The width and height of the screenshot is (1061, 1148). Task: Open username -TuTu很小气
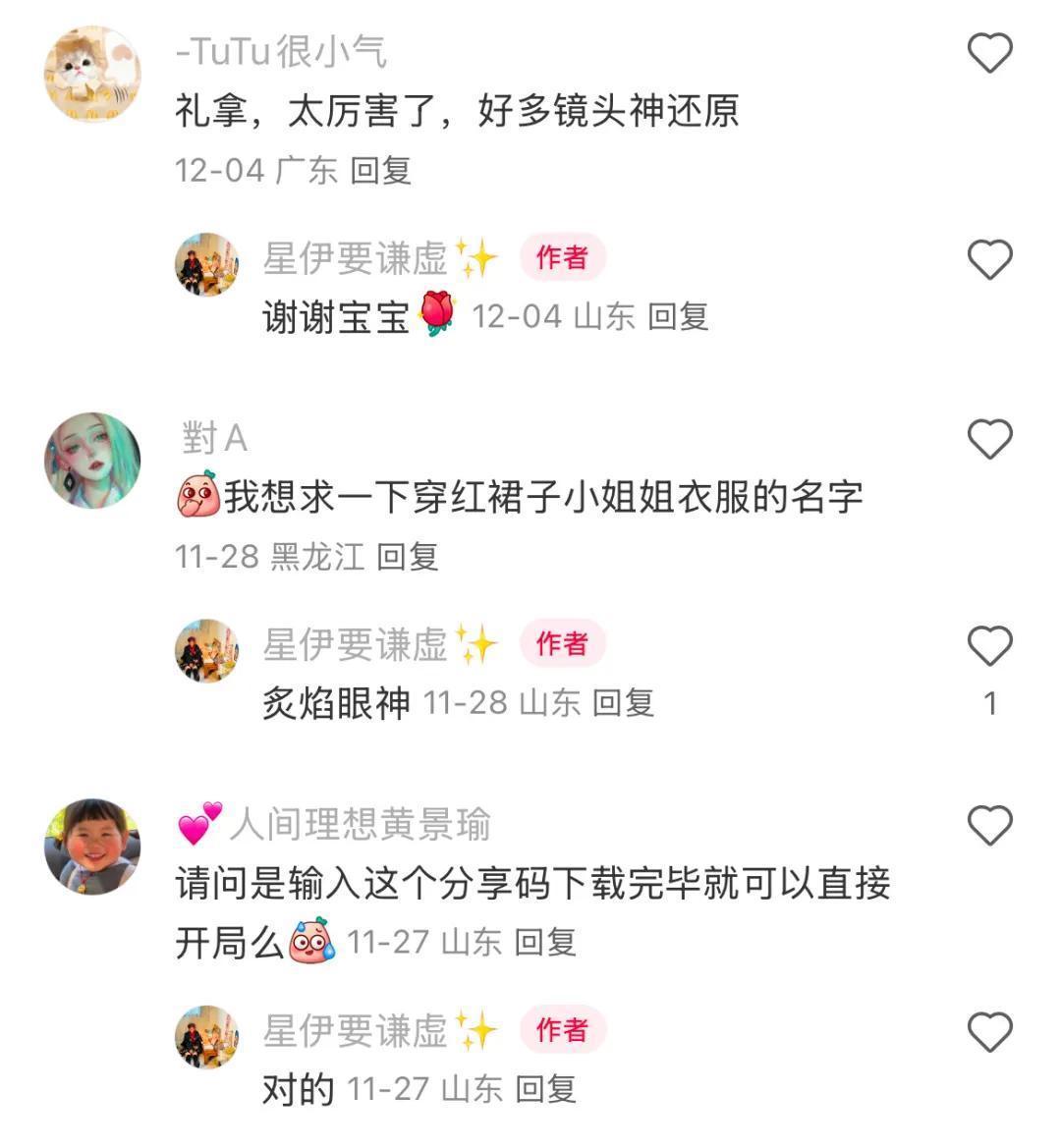[x=281, y=51]
